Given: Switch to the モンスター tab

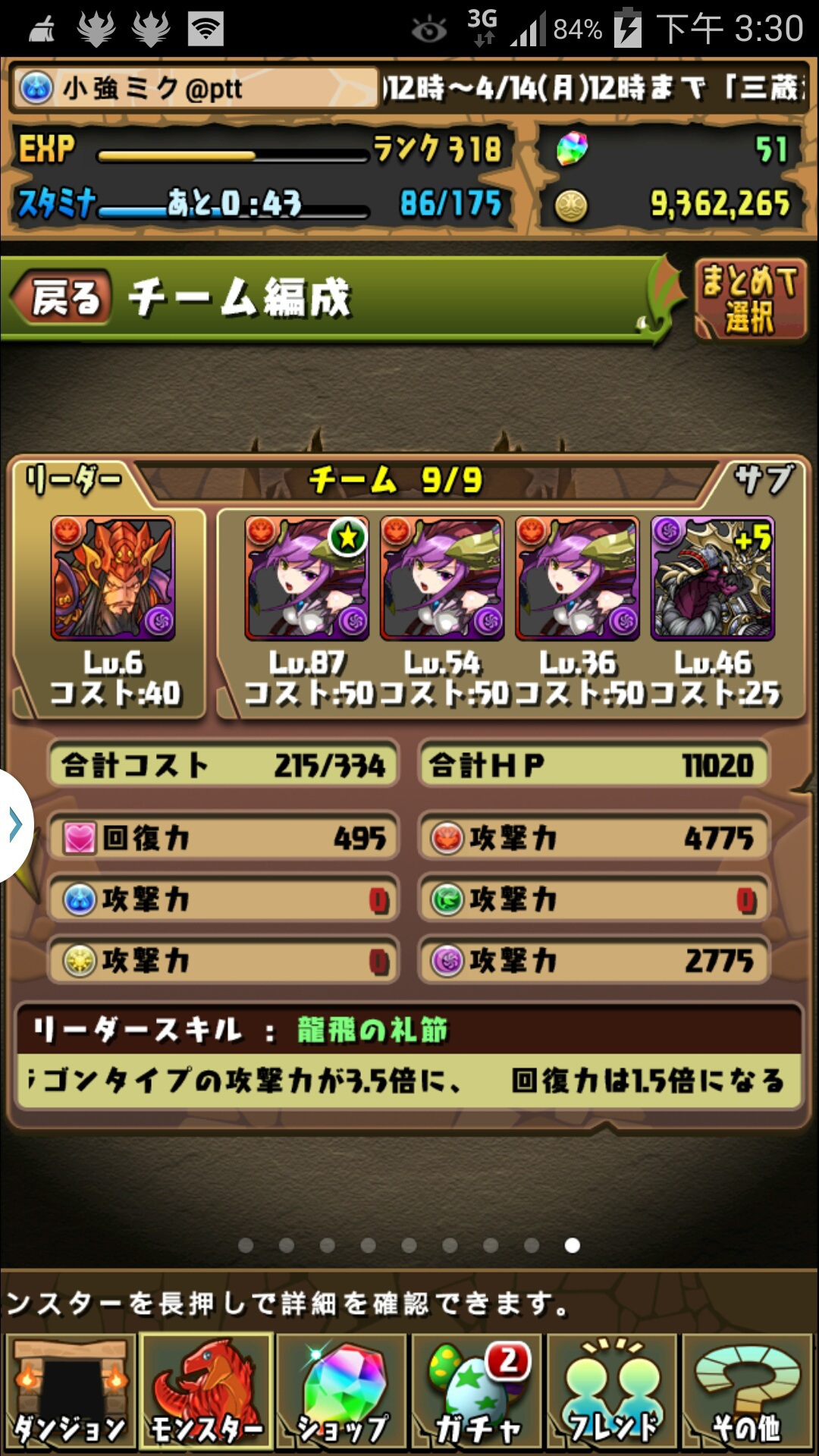Looking at the screenshot, I should tap(206, 1392).
